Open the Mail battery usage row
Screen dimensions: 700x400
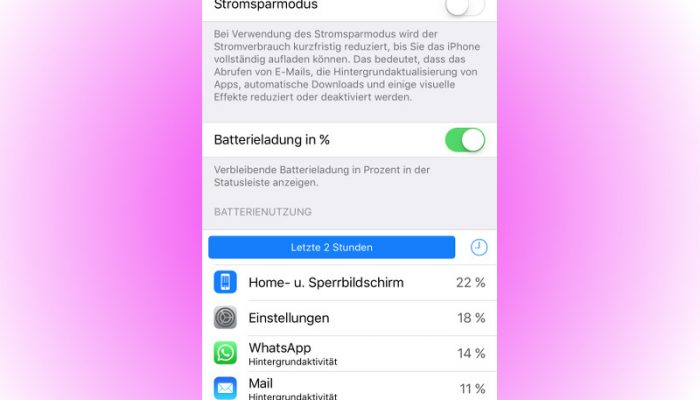click(x=349, y=387)
